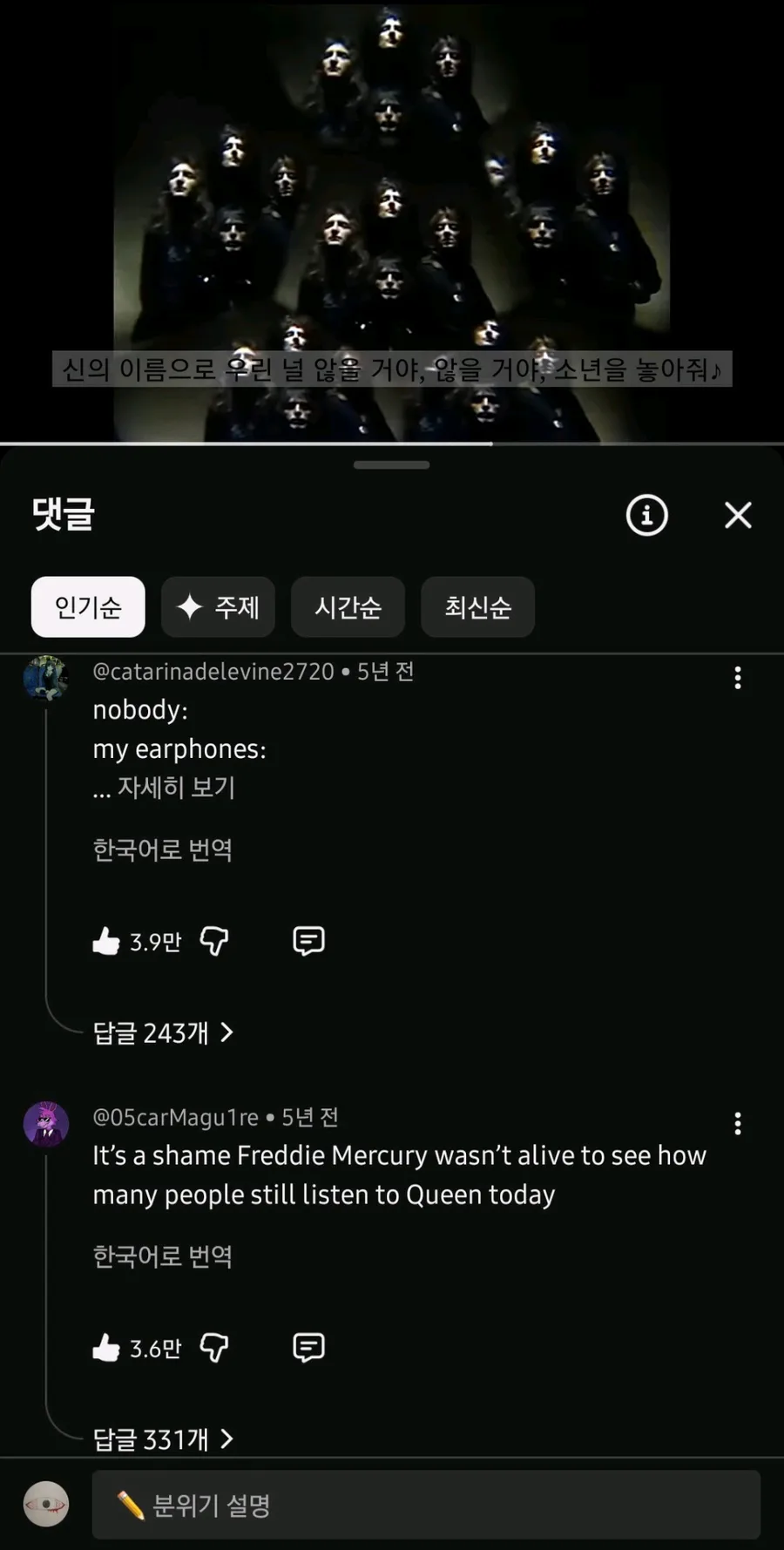Image resolution: width=784 pixels, height=1550 pixels.
Task: Expand 자세히 보기 on catarinadelevine2720's comment
Action: click(175, 788)
